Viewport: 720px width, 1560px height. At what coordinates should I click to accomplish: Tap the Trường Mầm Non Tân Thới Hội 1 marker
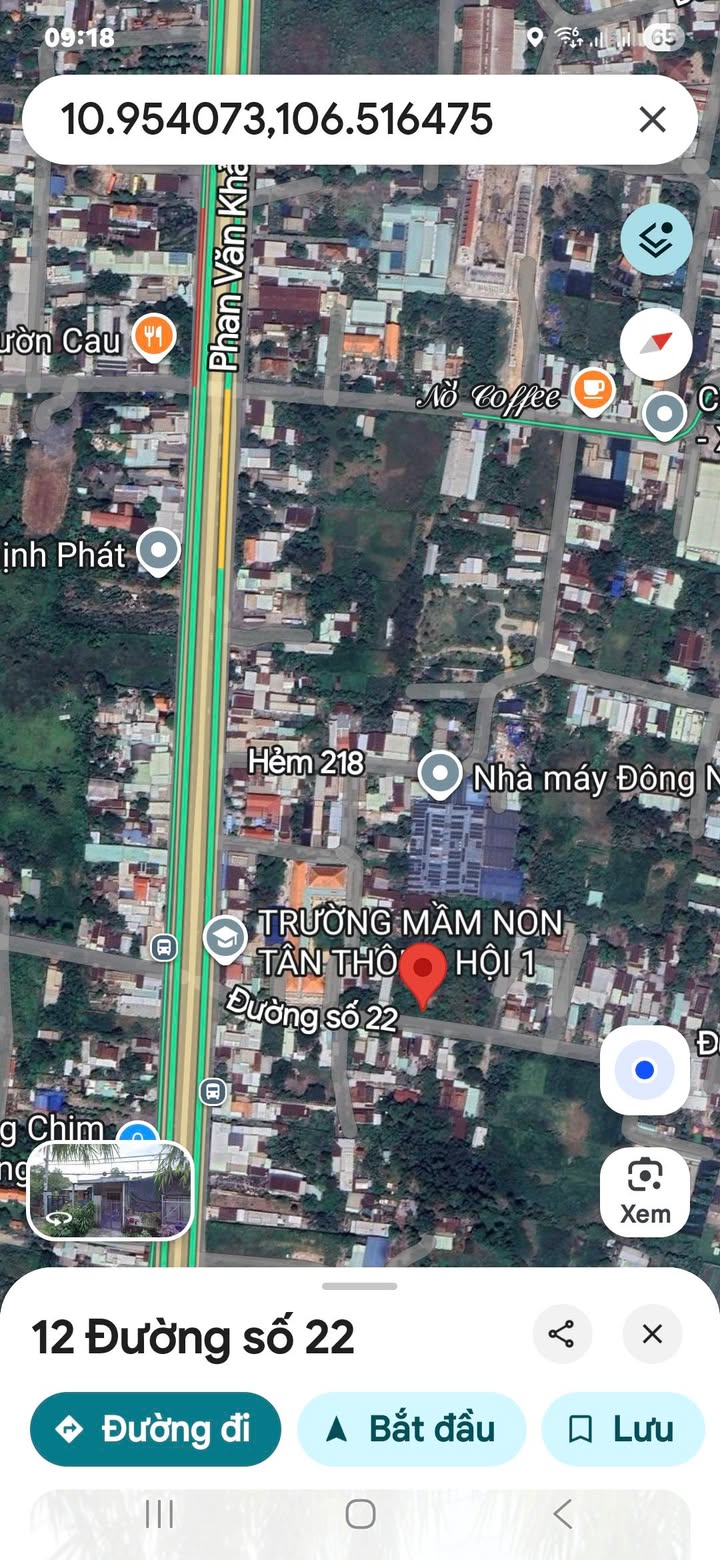[226, 938]
